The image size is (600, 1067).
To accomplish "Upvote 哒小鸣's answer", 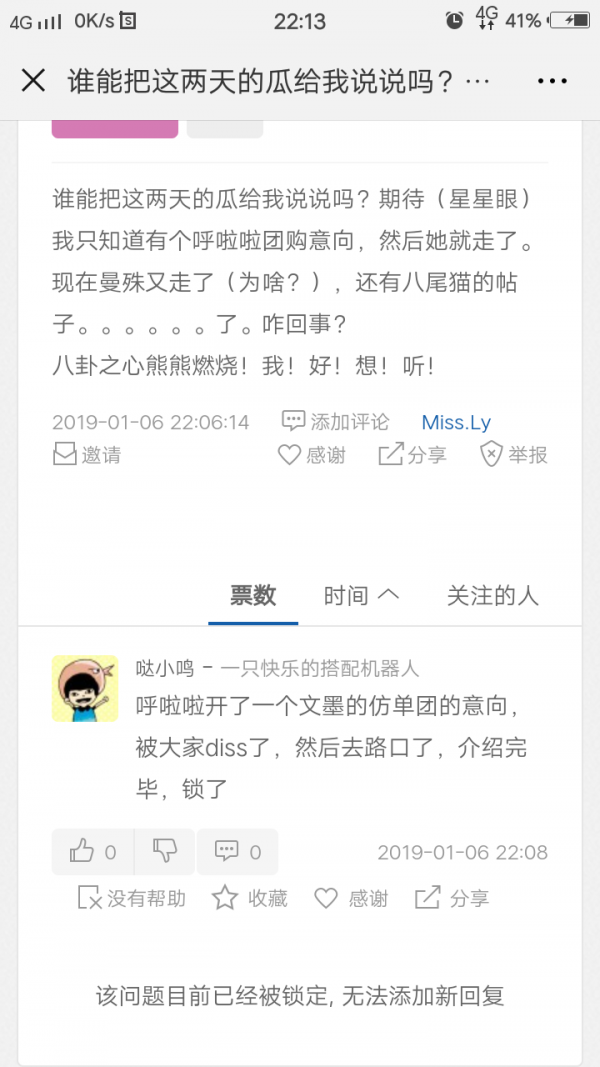I will (93, 852).
